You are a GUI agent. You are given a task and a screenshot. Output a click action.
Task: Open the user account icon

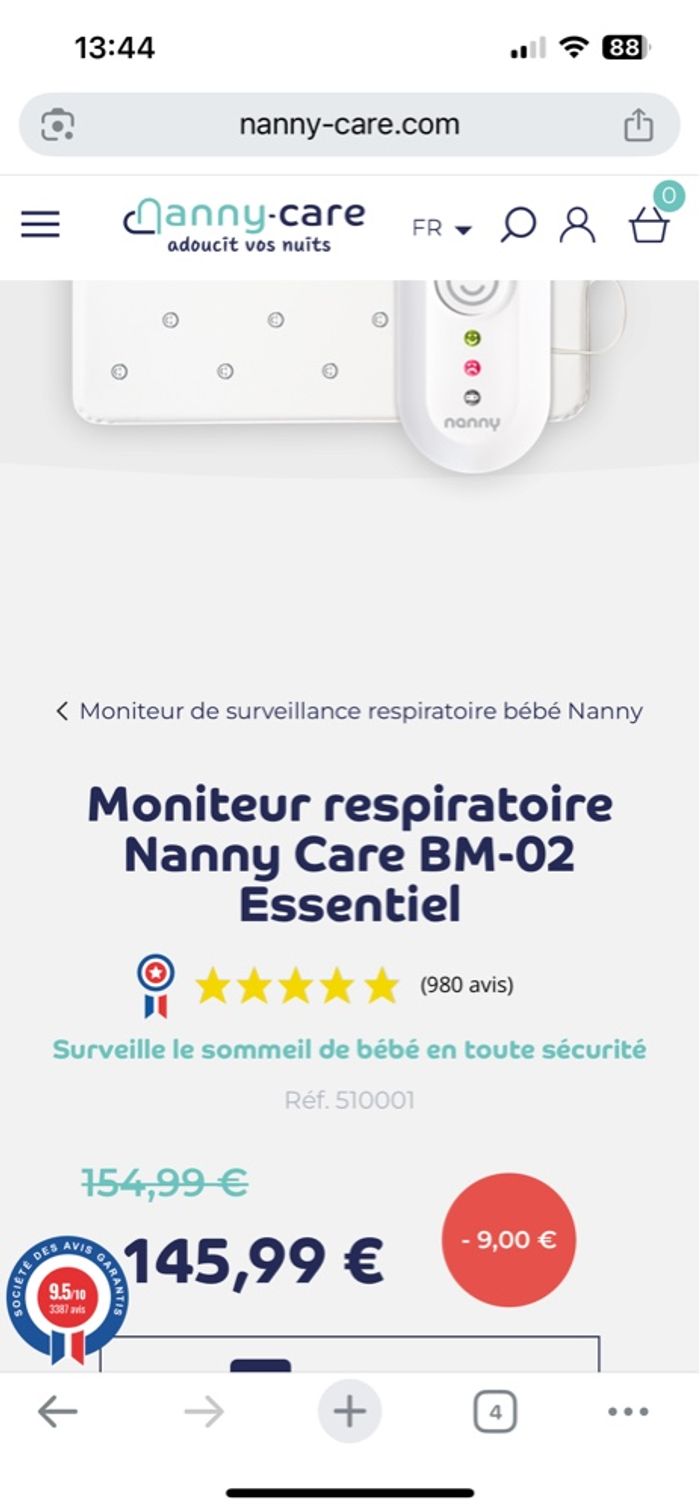(577, 225)
